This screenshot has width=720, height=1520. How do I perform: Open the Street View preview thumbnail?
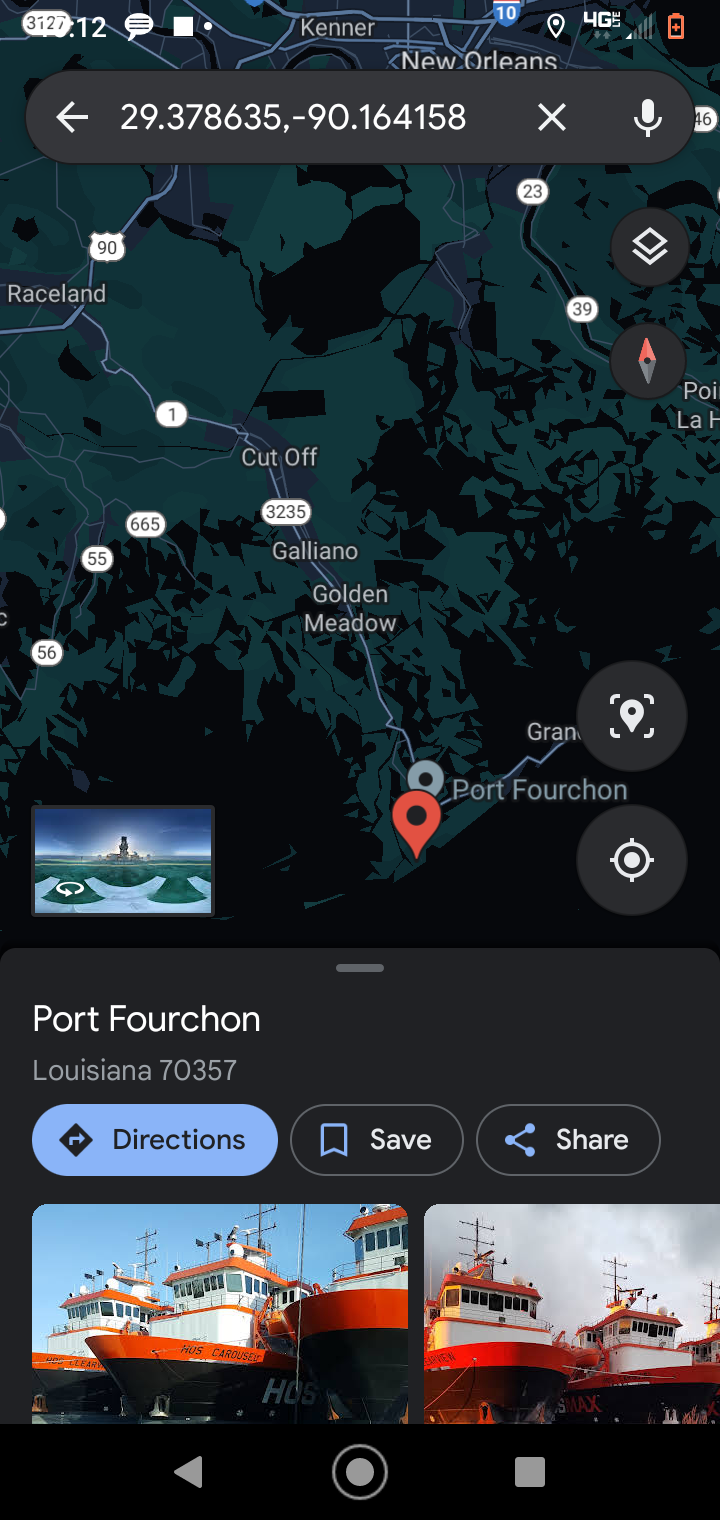pyautogui.click(x=123, y=861)
